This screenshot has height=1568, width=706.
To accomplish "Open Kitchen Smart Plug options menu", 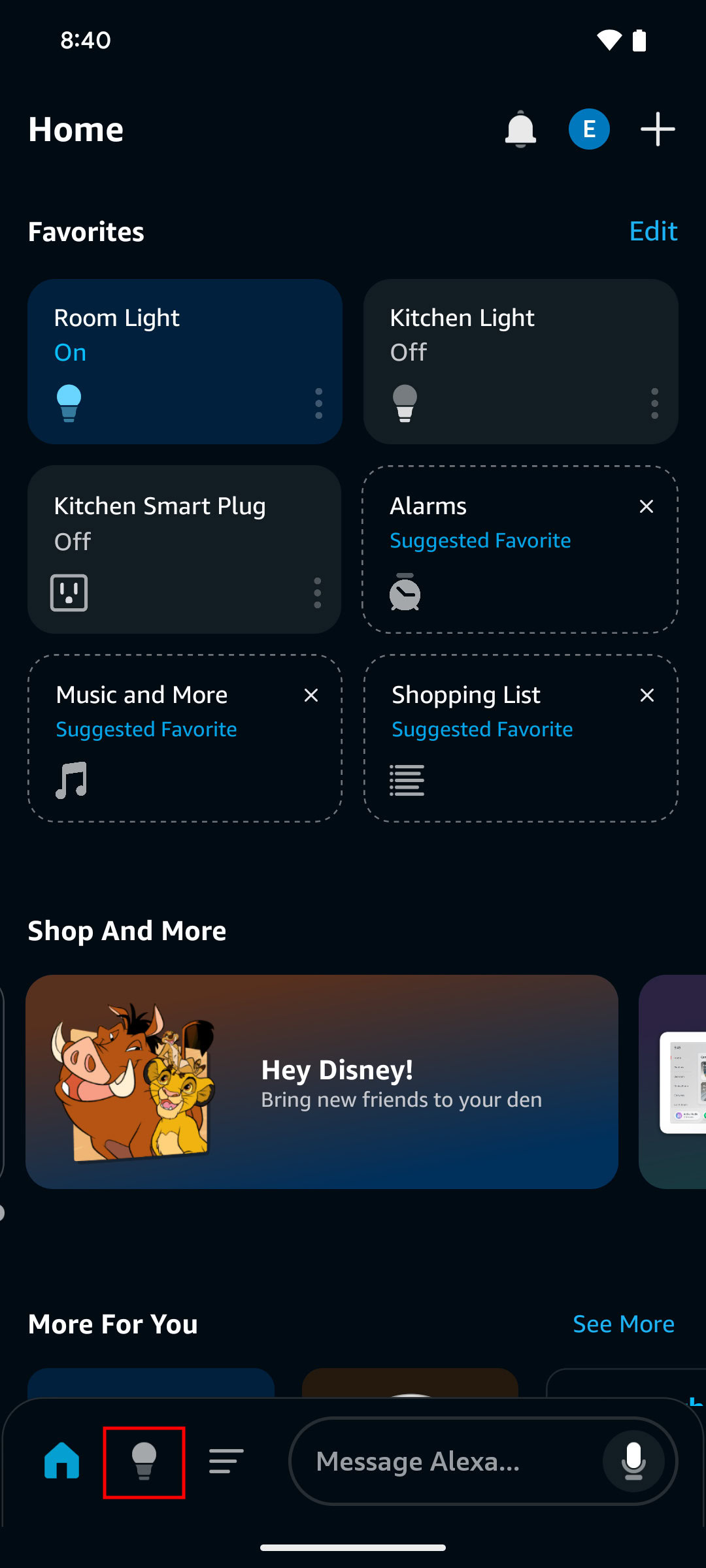I will pyautogui.click(x=317, y=593).
